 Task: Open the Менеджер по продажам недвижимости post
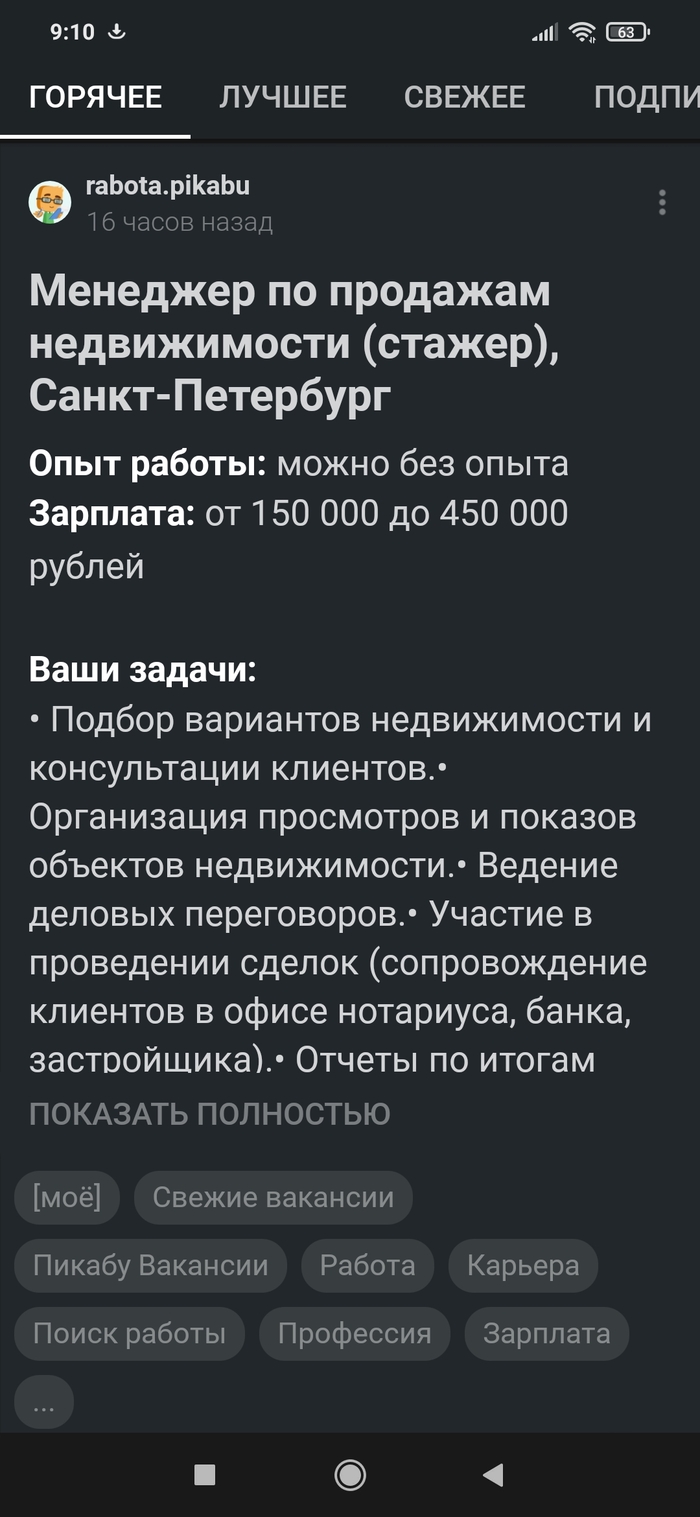tap(290, 343)
